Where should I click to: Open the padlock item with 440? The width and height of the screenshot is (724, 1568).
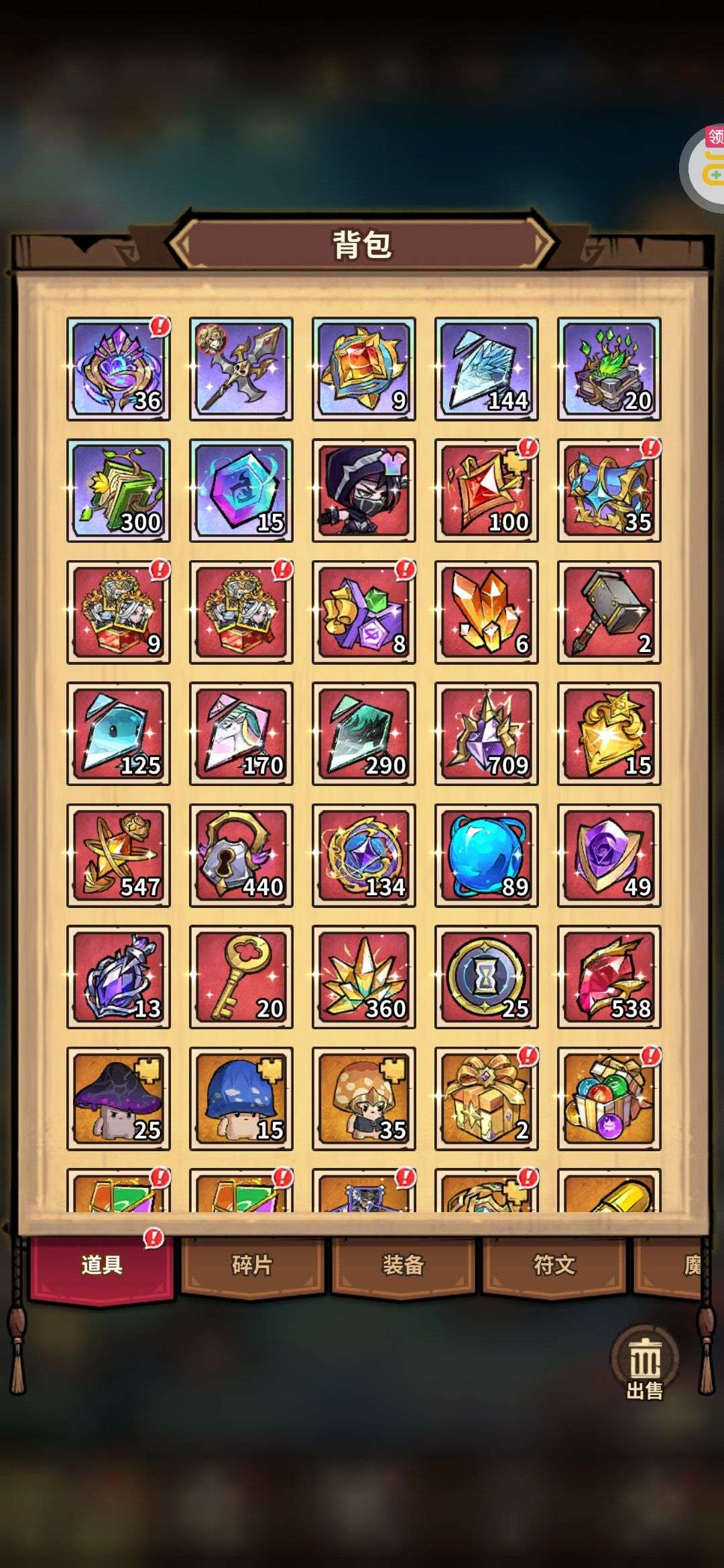click(x=241, y=856)
